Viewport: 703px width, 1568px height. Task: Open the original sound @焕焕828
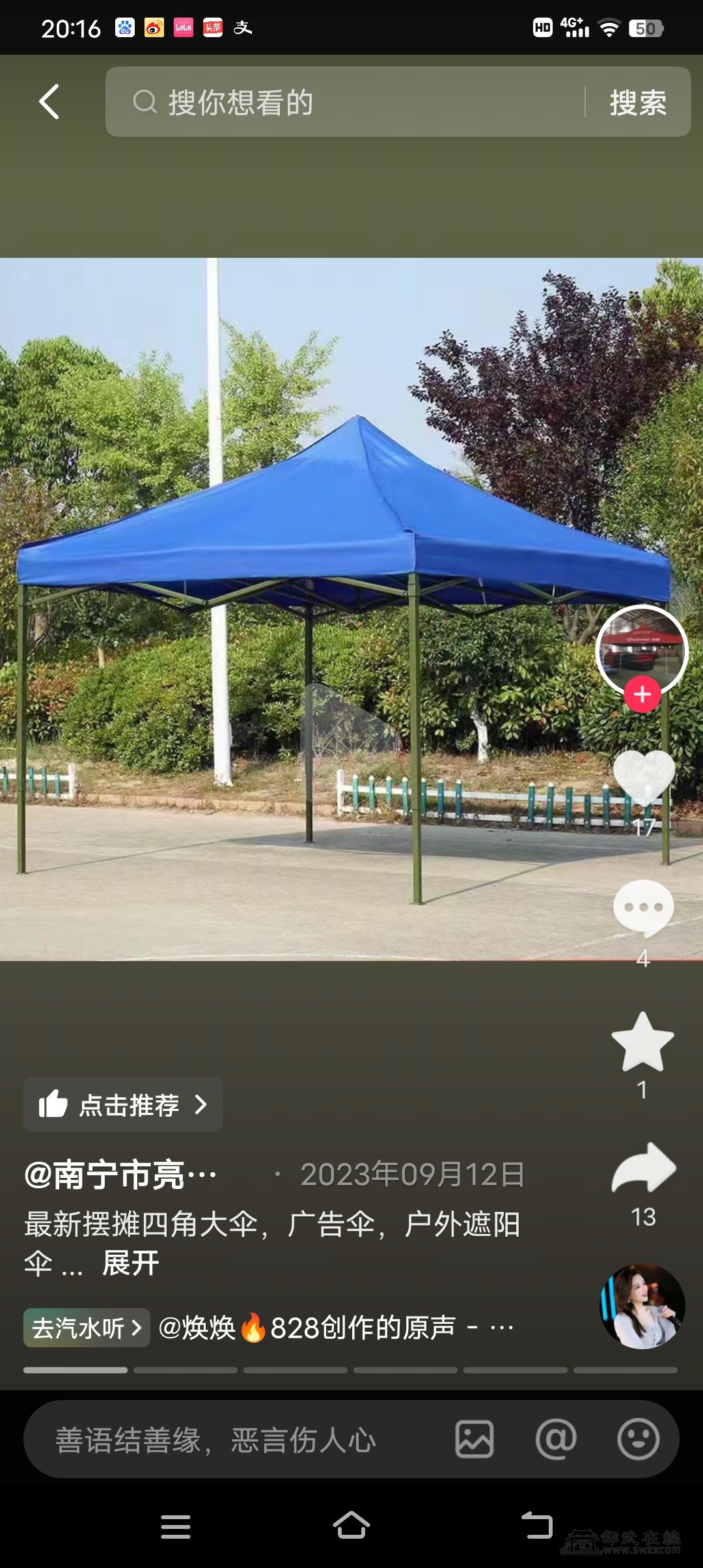click(x=335, y=1328)
